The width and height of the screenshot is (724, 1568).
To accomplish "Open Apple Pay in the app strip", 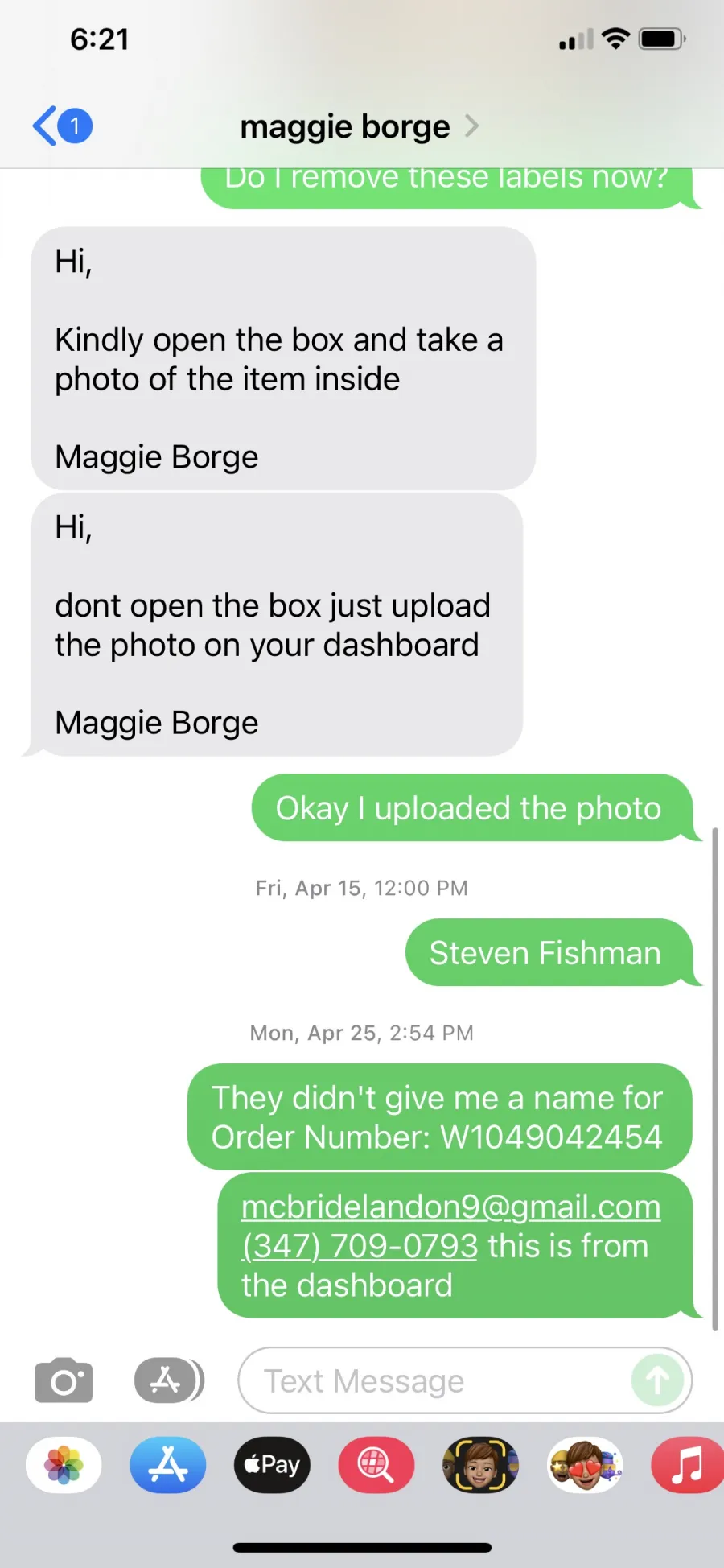I will pyautogui.click(x=272, y=1465).
